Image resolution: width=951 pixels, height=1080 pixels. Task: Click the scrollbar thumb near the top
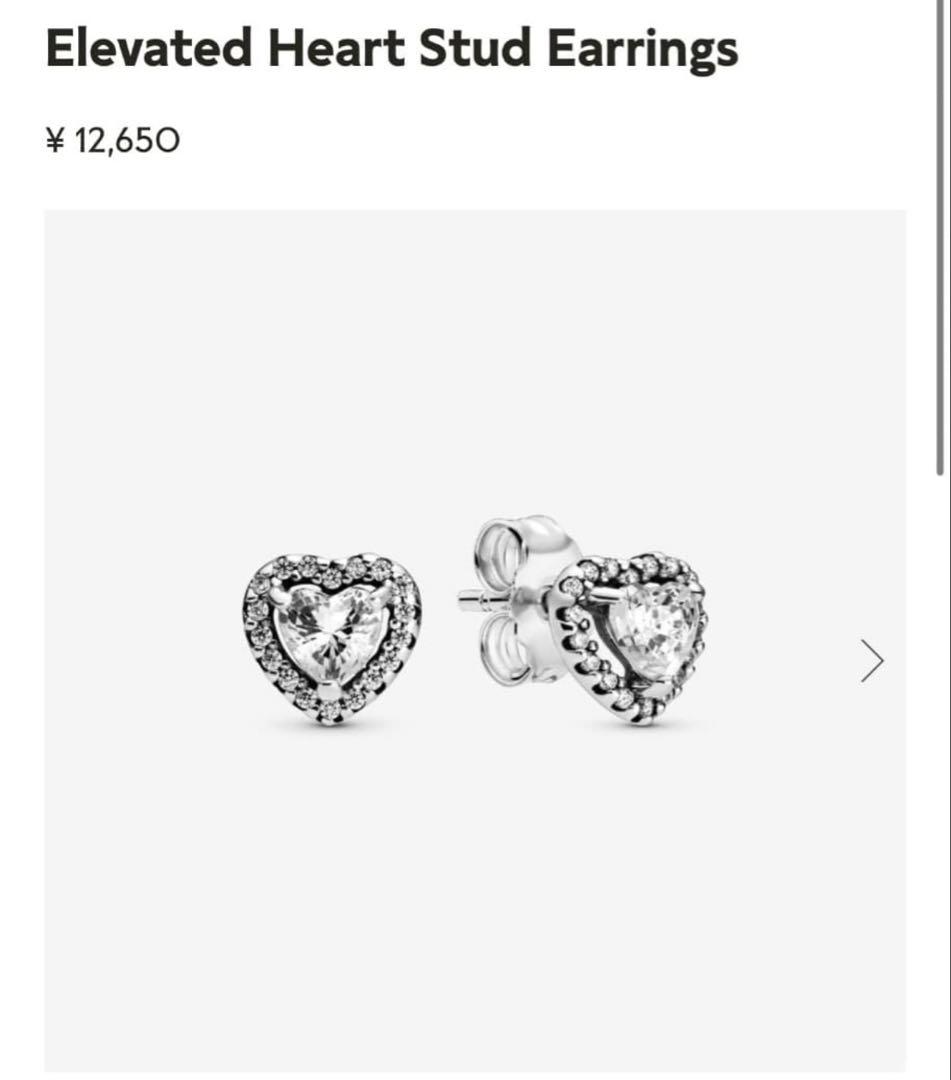[941, 230]
